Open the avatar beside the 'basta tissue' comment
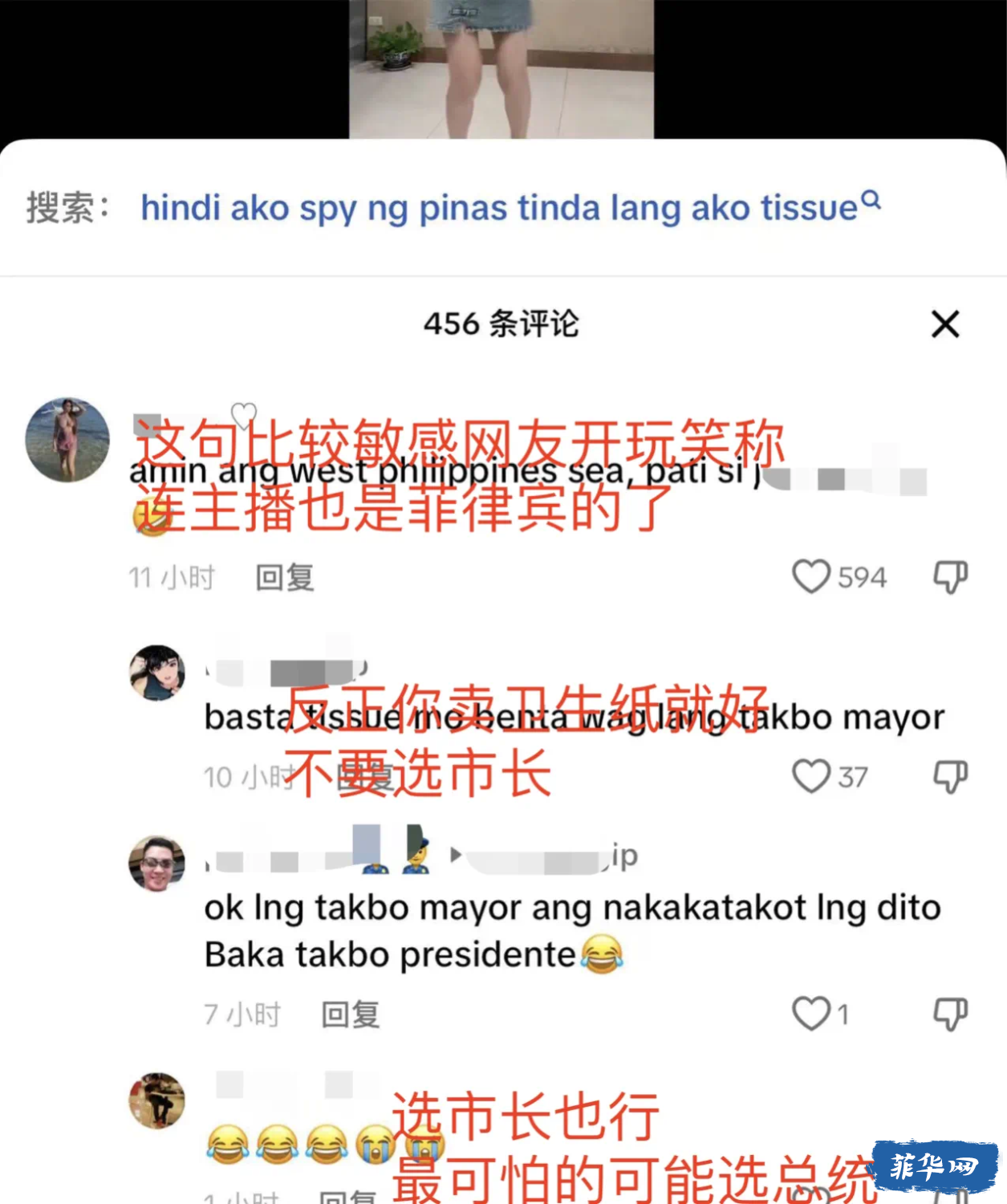1007x1204 pixels. pyautogui.click(x=157, y=673)
